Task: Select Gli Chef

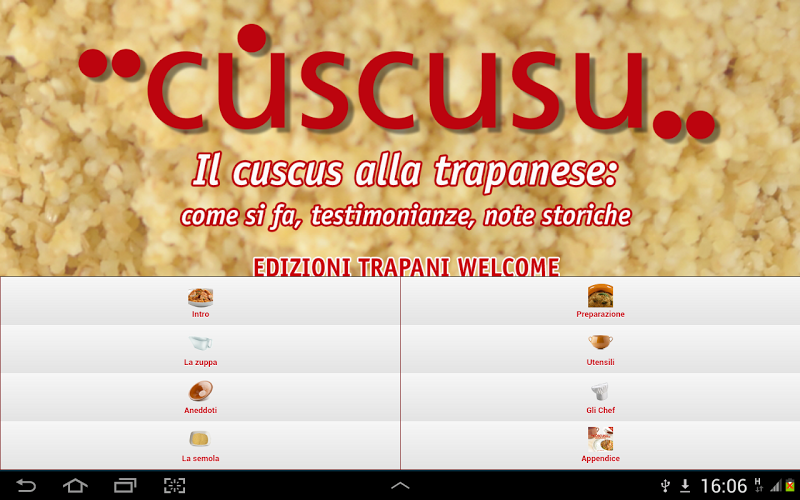Action: [600, 397]
